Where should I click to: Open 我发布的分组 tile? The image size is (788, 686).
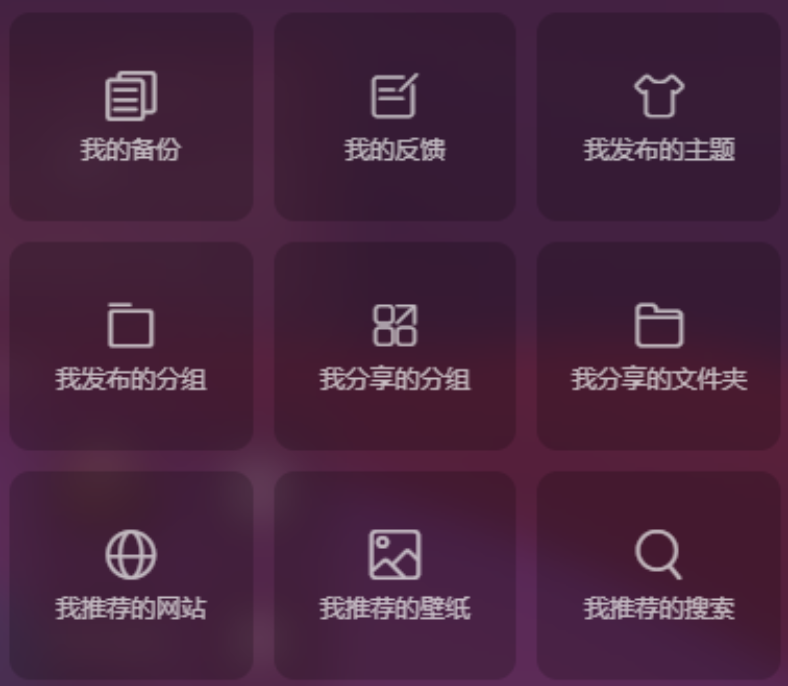[131, 346]
